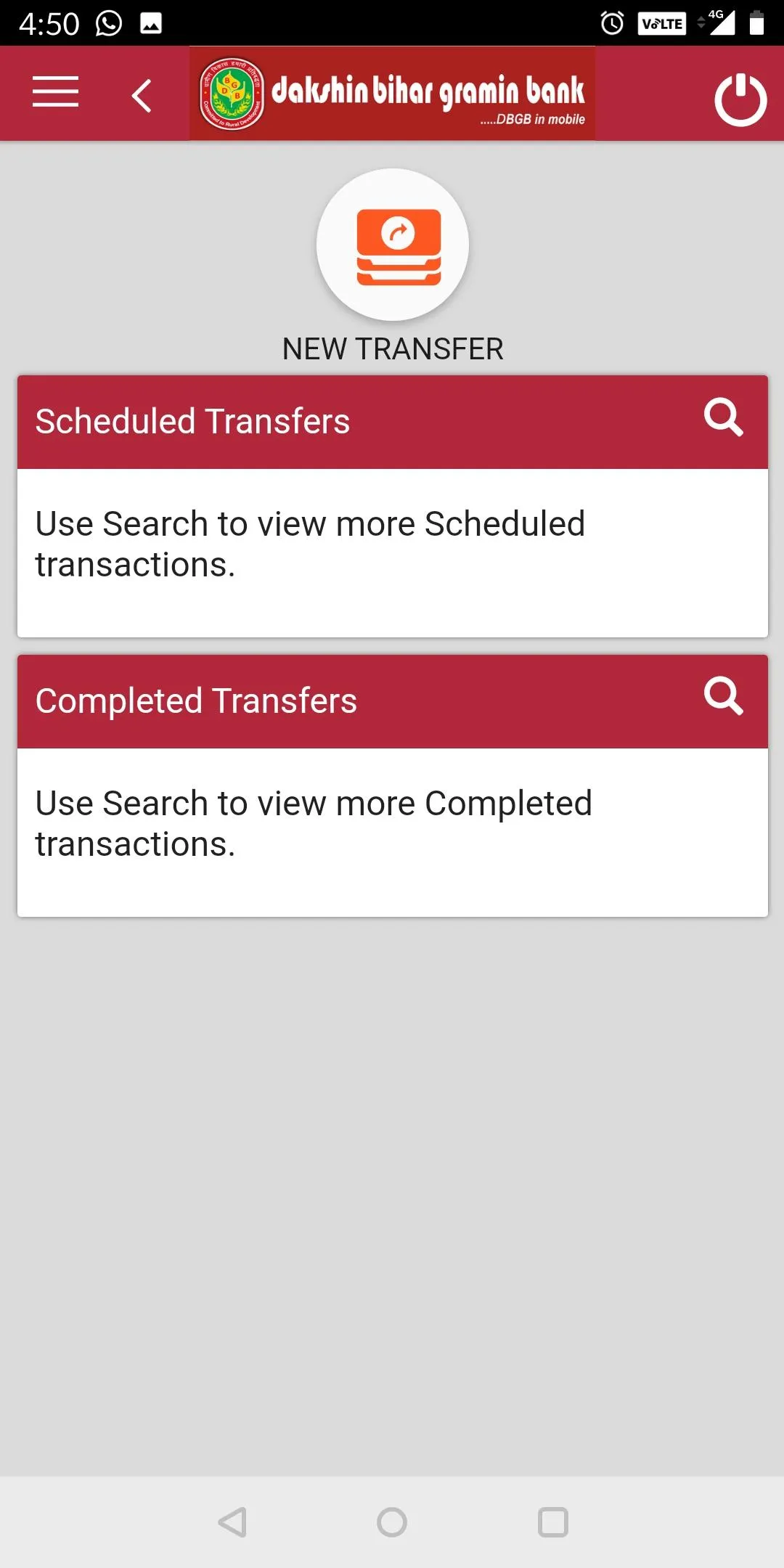Open search for Scheduled Transfers
This screenshot has height=1568, width=784.
723,417
